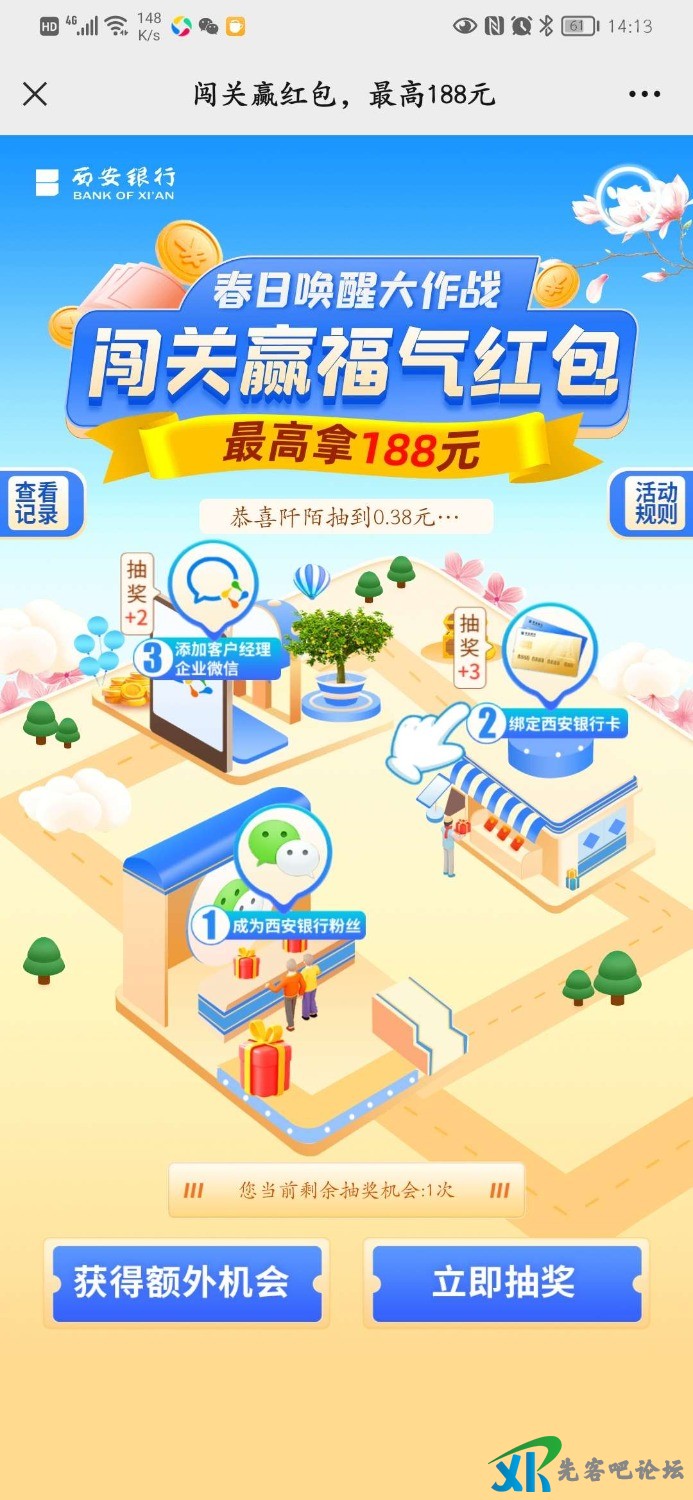The image size is (693, 1500).
Task: Open the three-dot overflow menu
Action: [645, 95]
